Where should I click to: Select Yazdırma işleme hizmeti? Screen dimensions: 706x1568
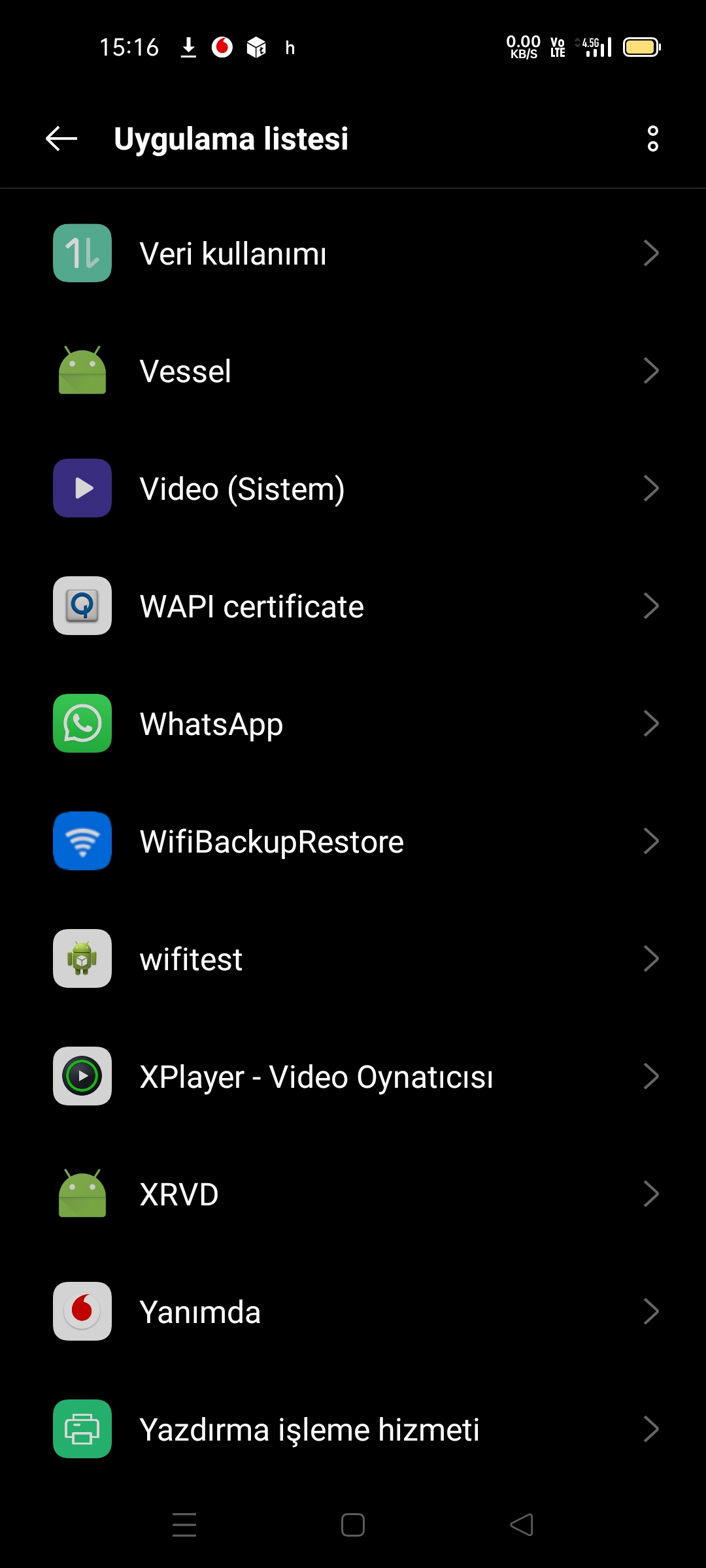[x=353, y=1429]
